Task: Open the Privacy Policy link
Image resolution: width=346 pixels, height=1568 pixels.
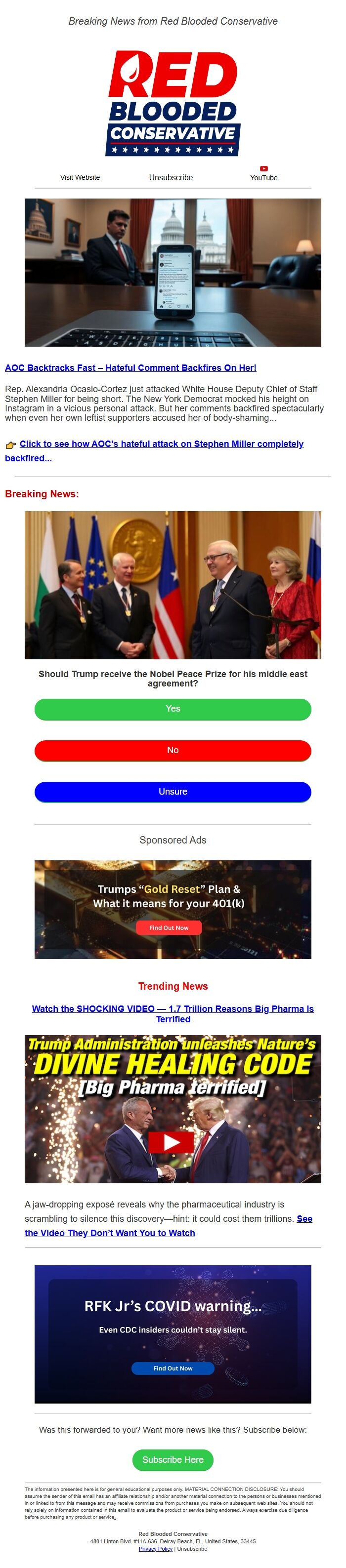Action: (x=155, y=1549)
